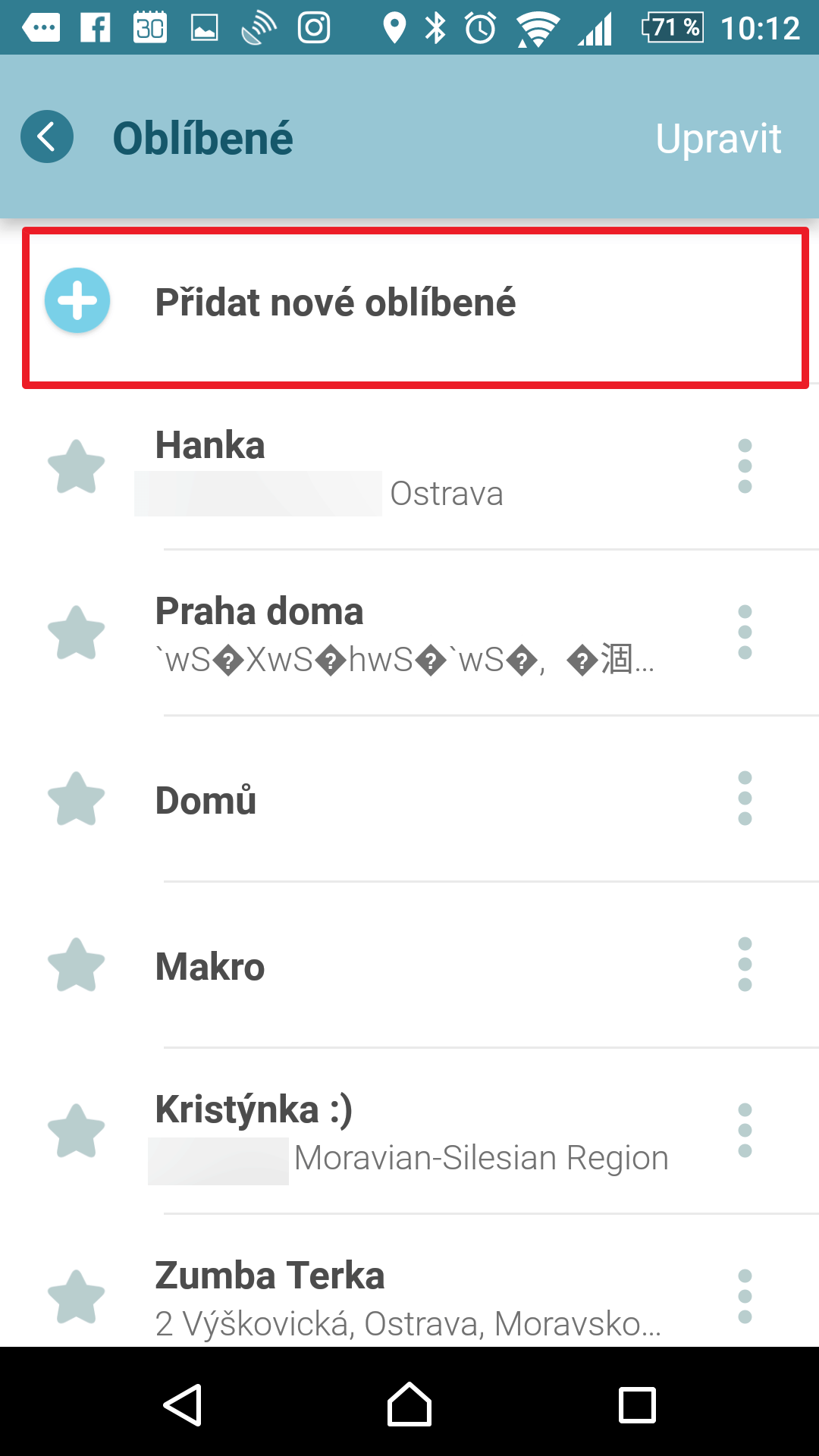Add a new favorite with Přidat nové oblíbené
Viewport: 819px width, 1456px height.
(x=416, y=308)
